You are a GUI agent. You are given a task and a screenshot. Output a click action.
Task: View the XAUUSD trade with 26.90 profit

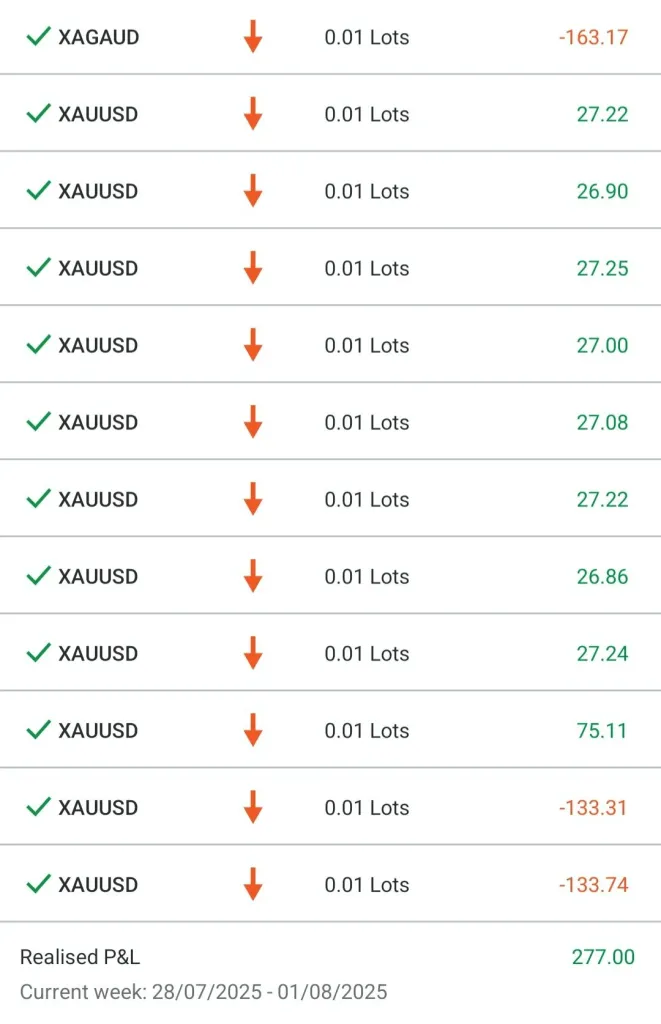click(x=330, y=191)
